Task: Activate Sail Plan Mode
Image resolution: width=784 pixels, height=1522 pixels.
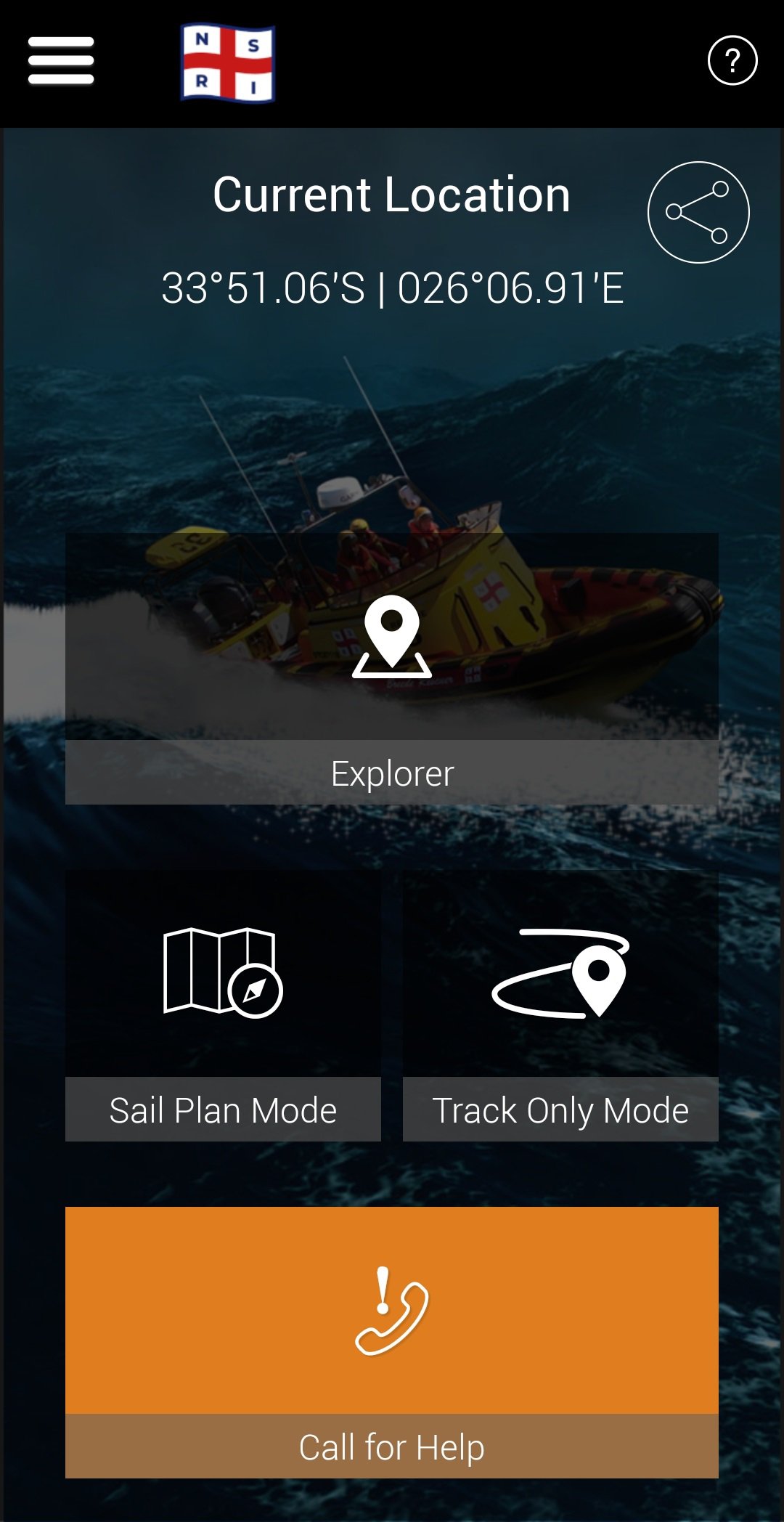Action: (x=222, y=1109)
